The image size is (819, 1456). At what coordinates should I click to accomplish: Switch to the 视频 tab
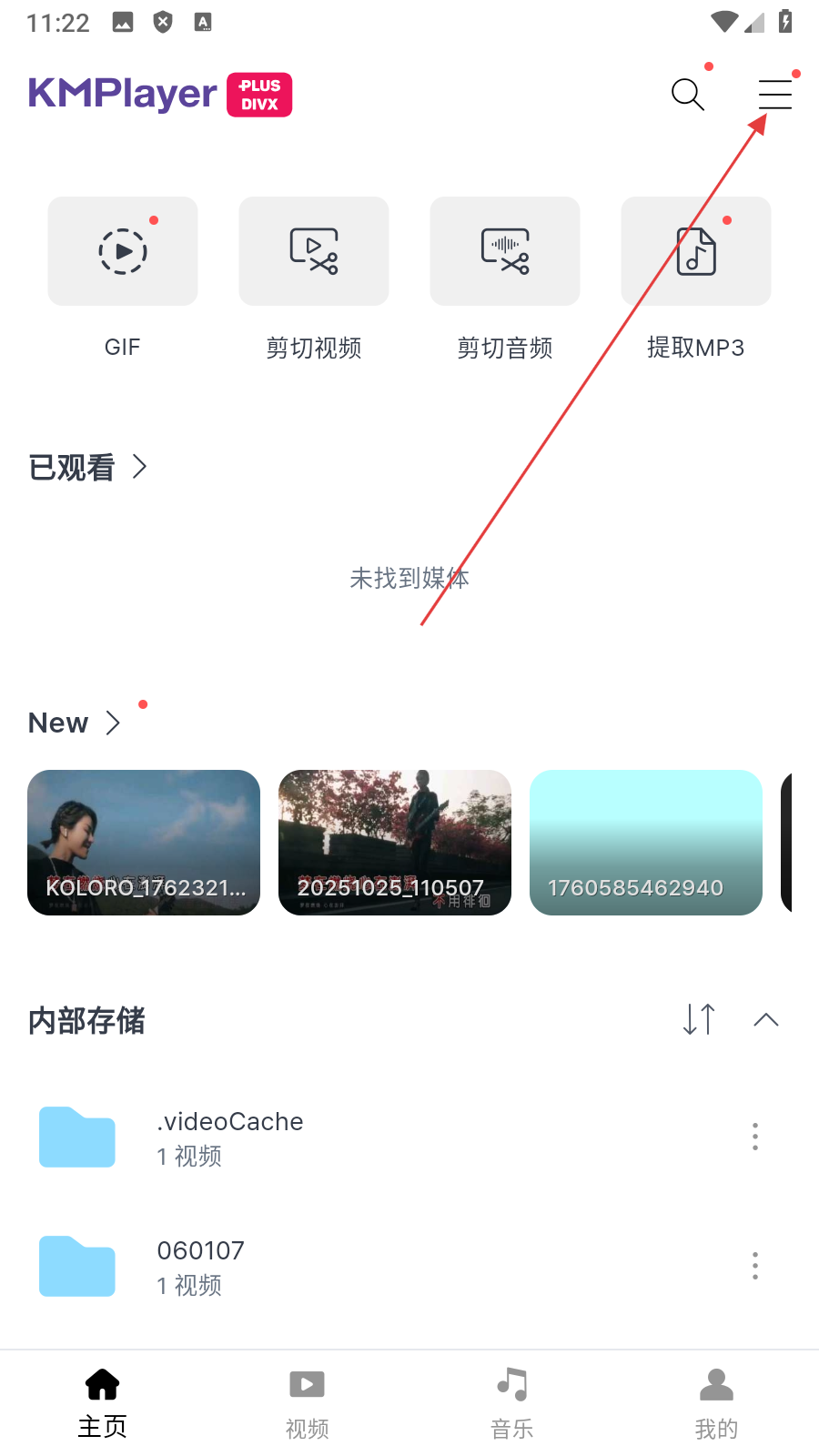click(x=307, y=1403)
